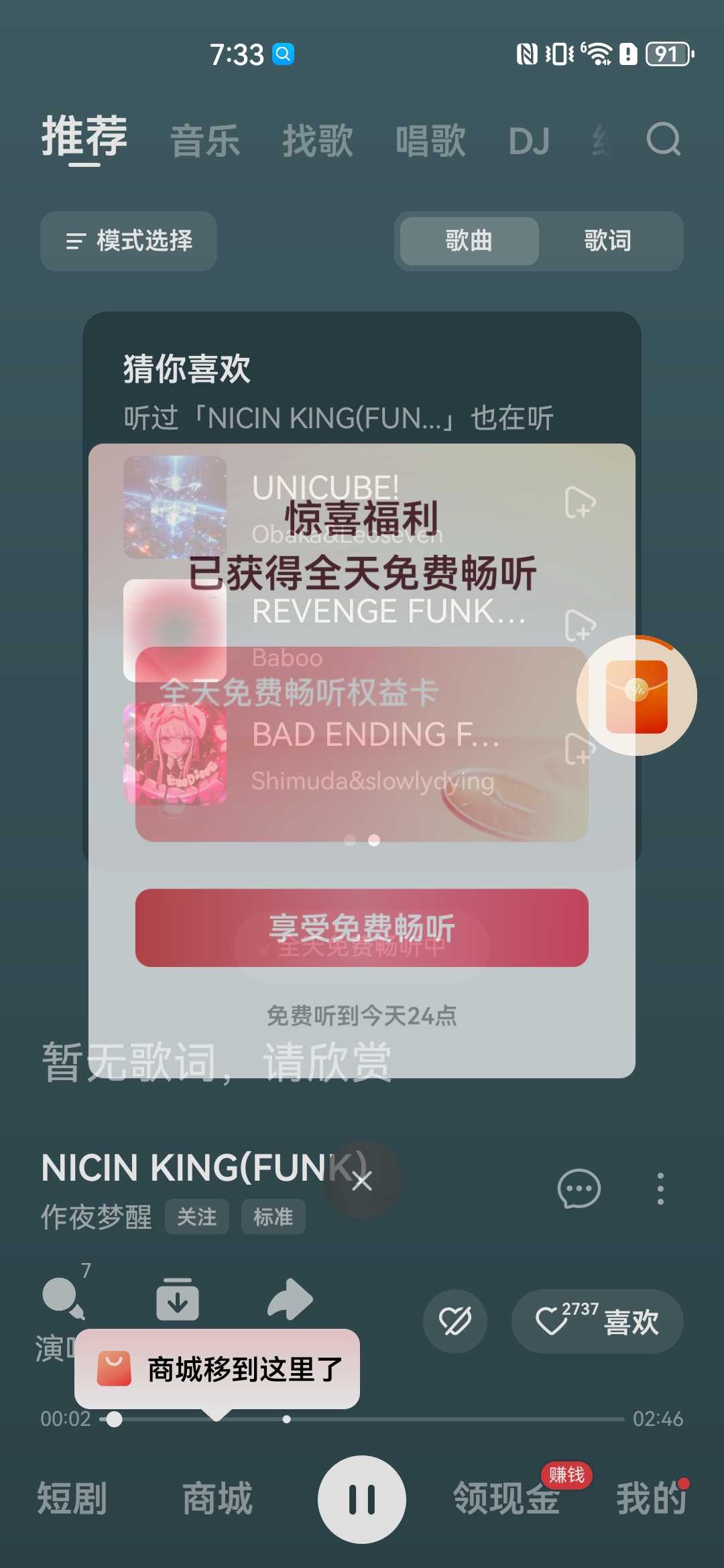
Task: Switch to the 唱歌 tab
Action: tap(430, 141)
